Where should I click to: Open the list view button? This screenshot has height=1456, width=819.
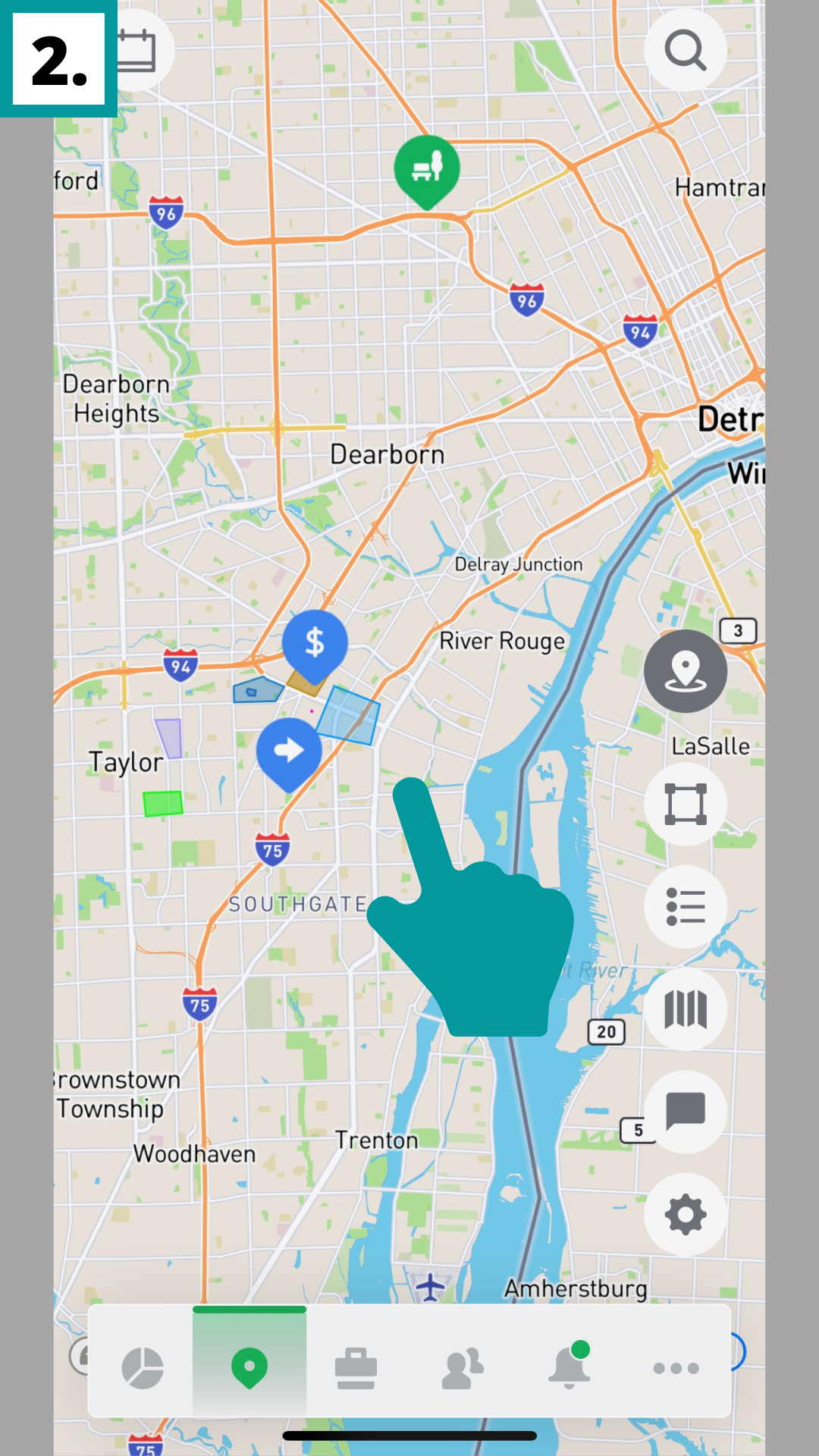(x=685, y=906)
